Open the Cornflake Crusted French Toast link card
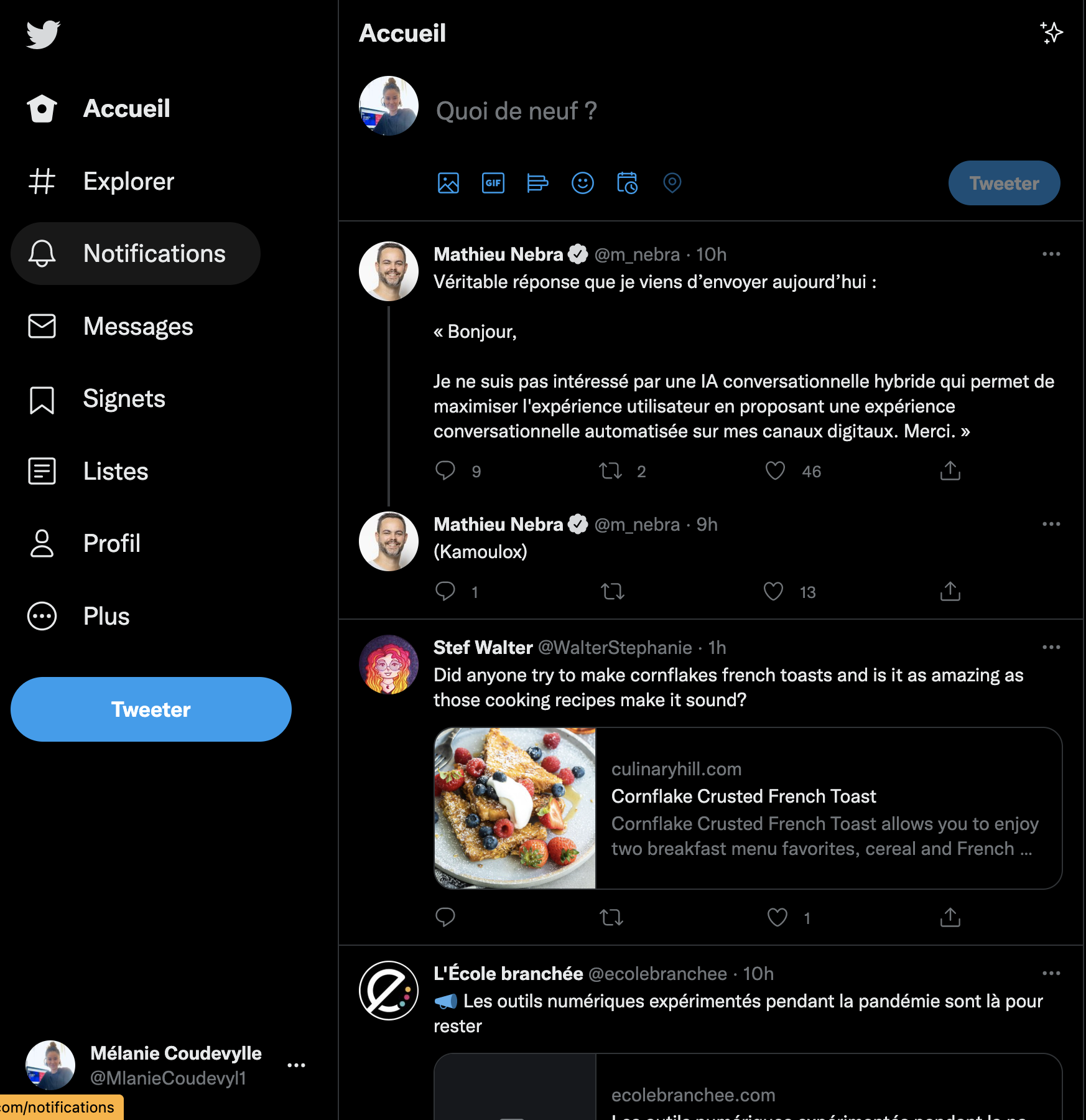The height and width of the screenshot is (1120, 1086). tap(748, 808)
